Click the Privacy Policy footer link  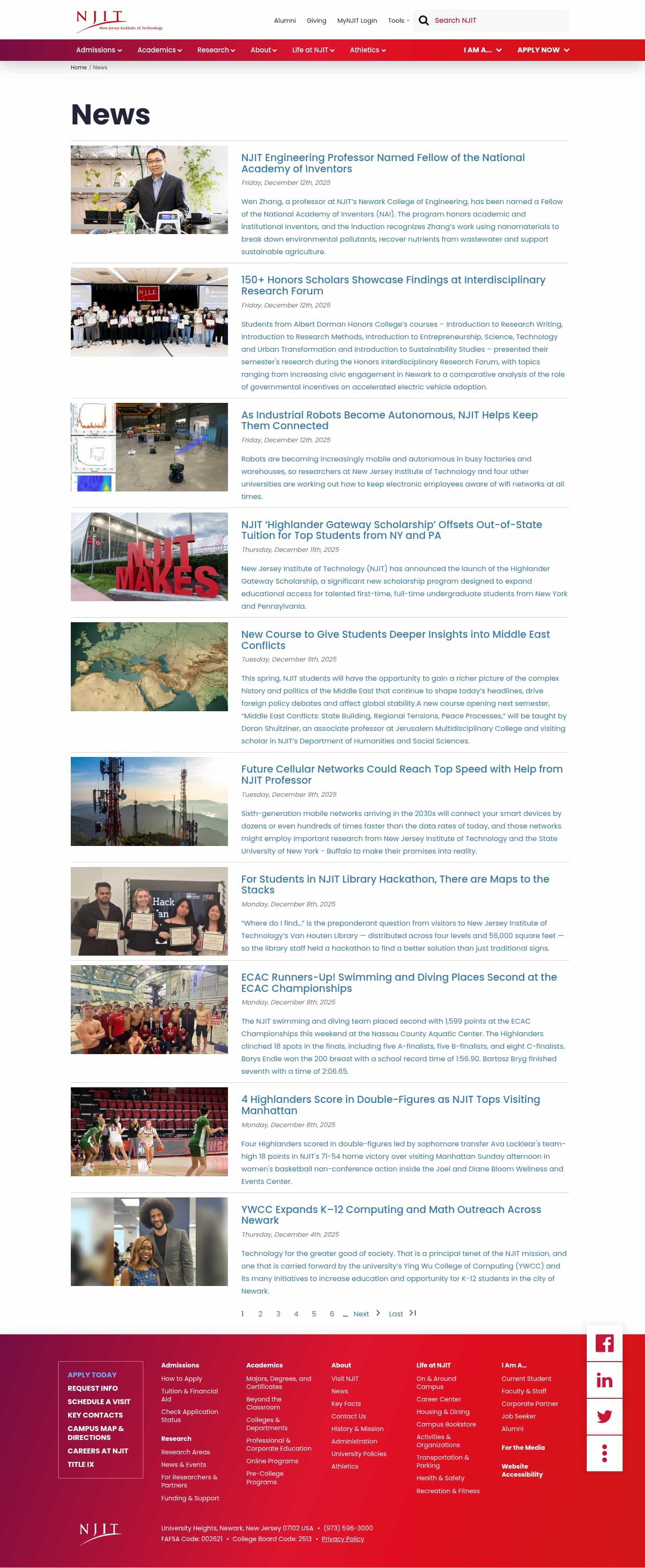pyautogui.click(x=343, y=1539)
